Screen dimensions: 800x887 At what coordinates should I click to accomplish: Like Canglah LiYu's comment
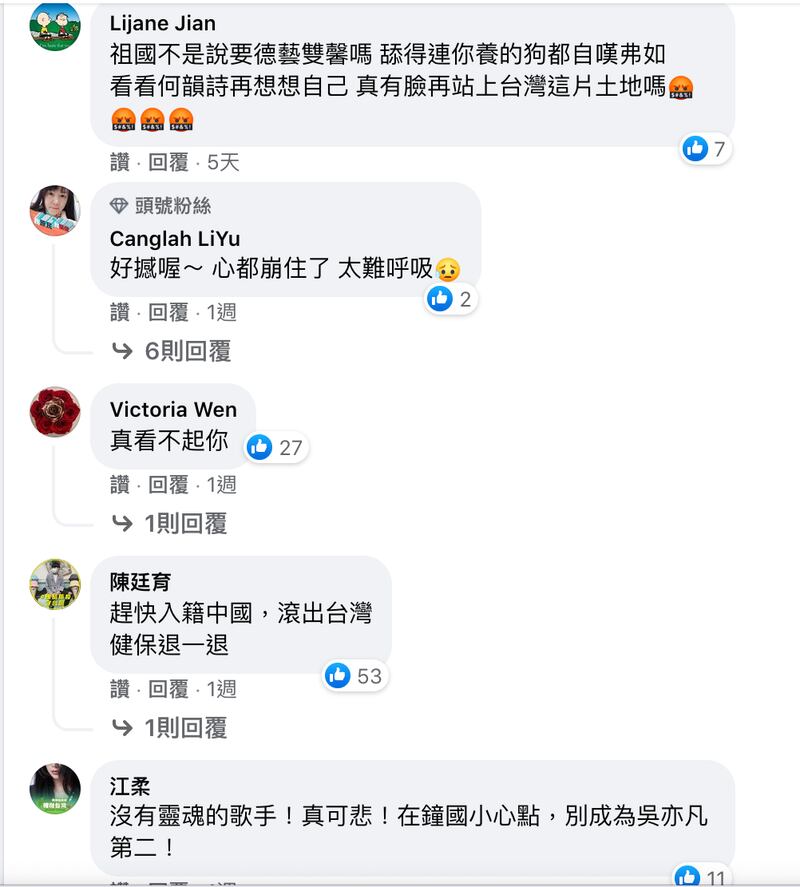coord(120,312)
